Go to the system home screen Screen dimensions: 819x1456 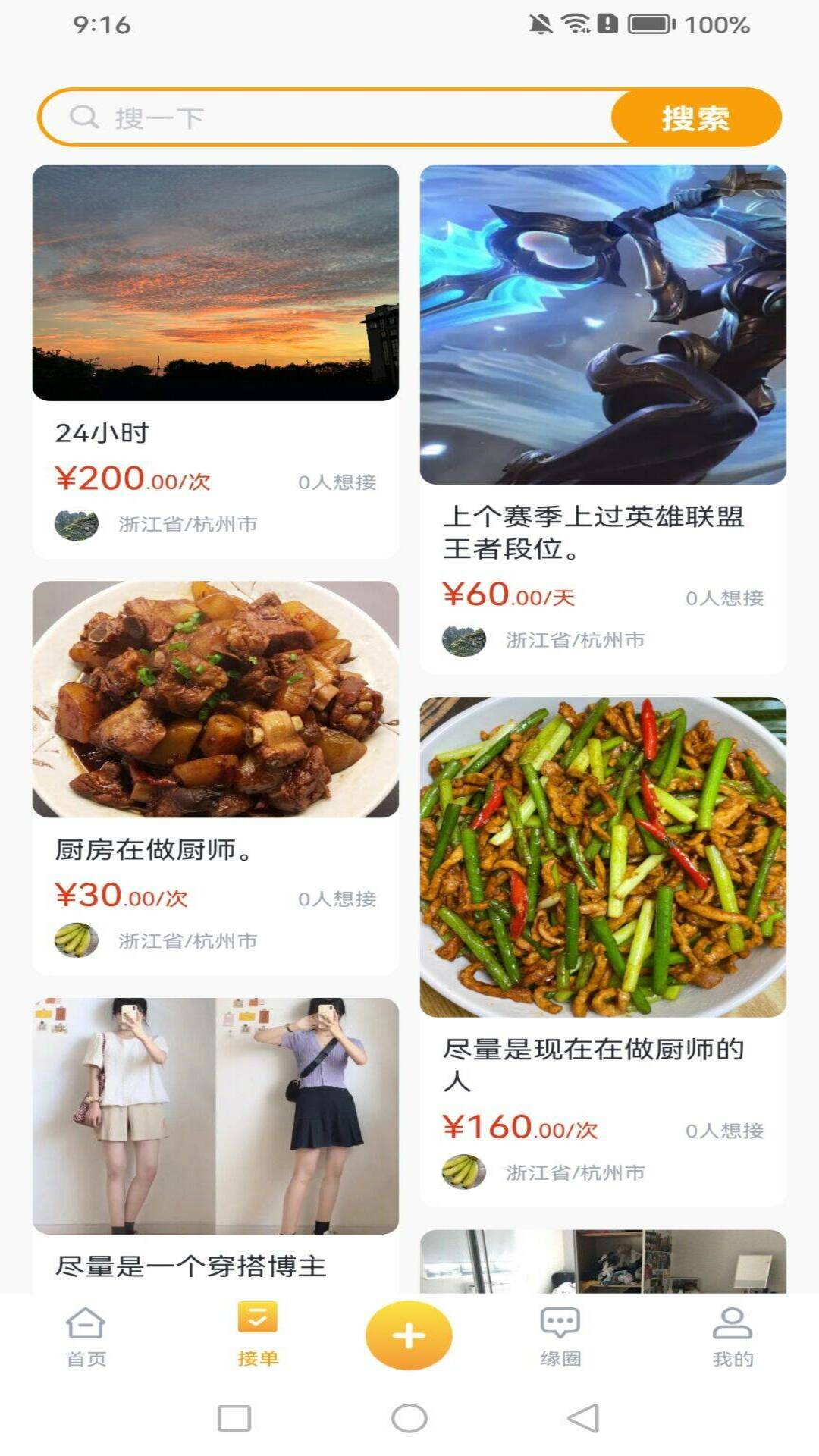(409, 1418)
